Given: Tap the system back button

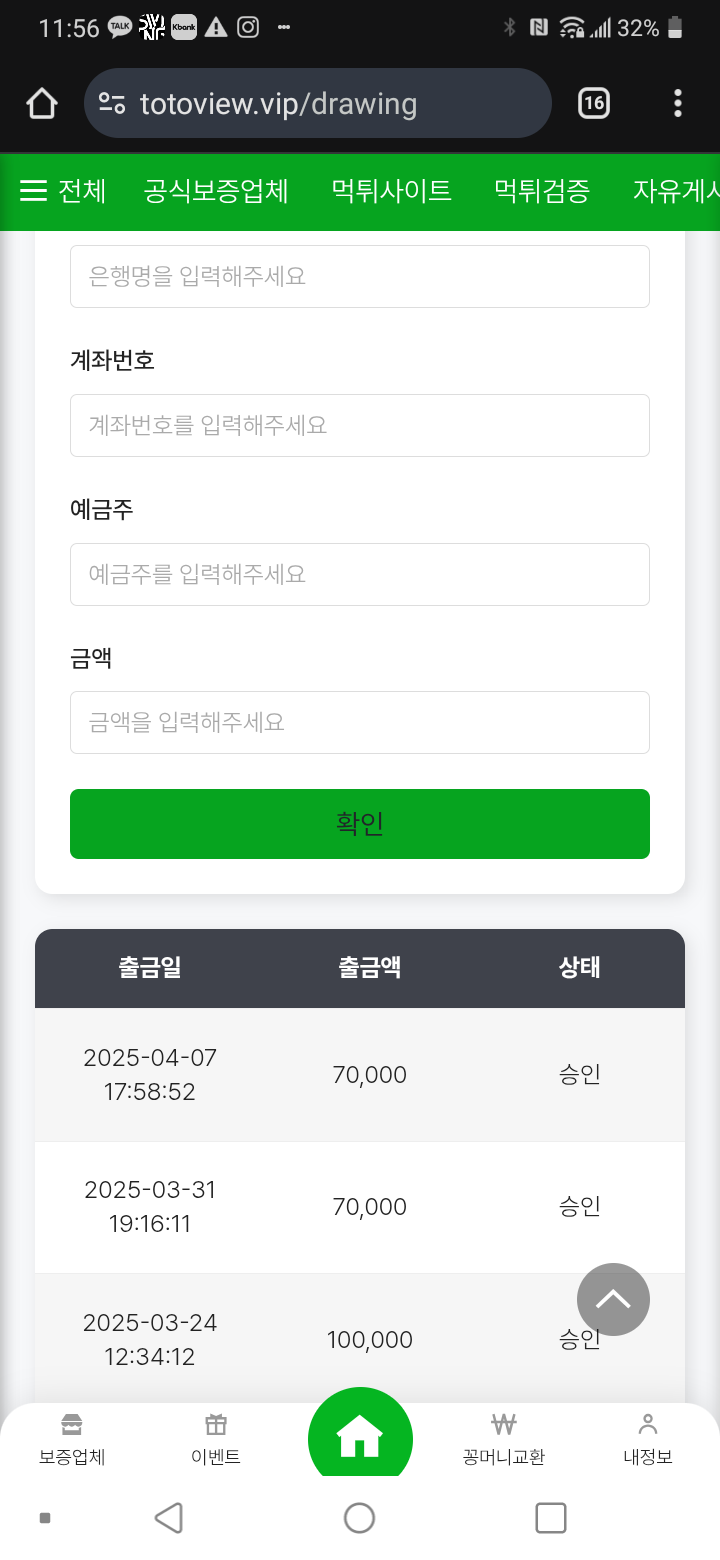Looking at the screenshot, I should (169, 1518).
